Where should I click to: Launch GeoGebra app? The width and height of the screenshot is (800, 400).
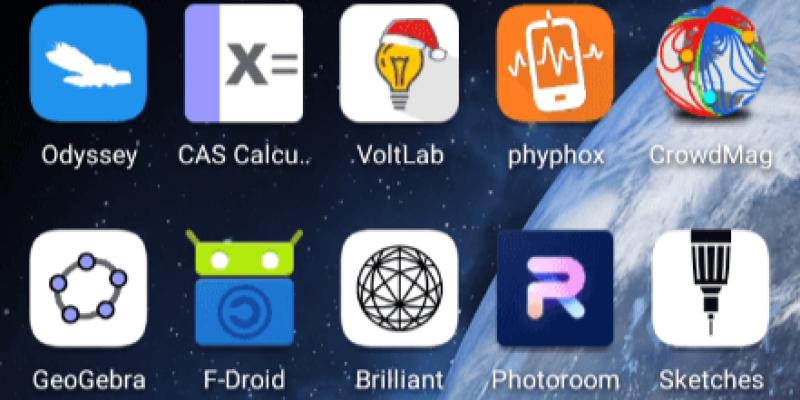tap(88, 288)
